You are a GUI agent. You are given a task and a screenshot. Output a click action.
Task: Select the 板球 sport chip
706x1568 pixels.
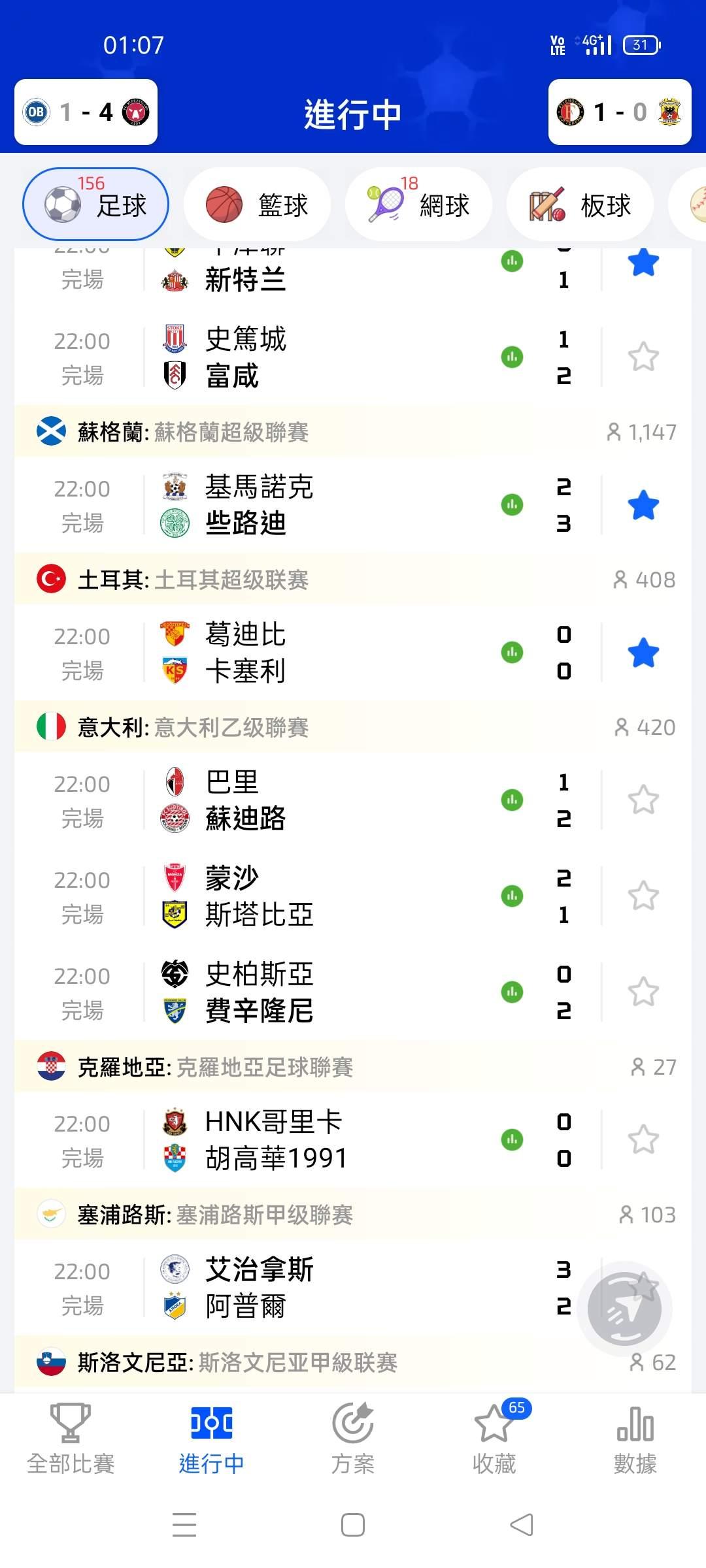(x=580, y=205)
